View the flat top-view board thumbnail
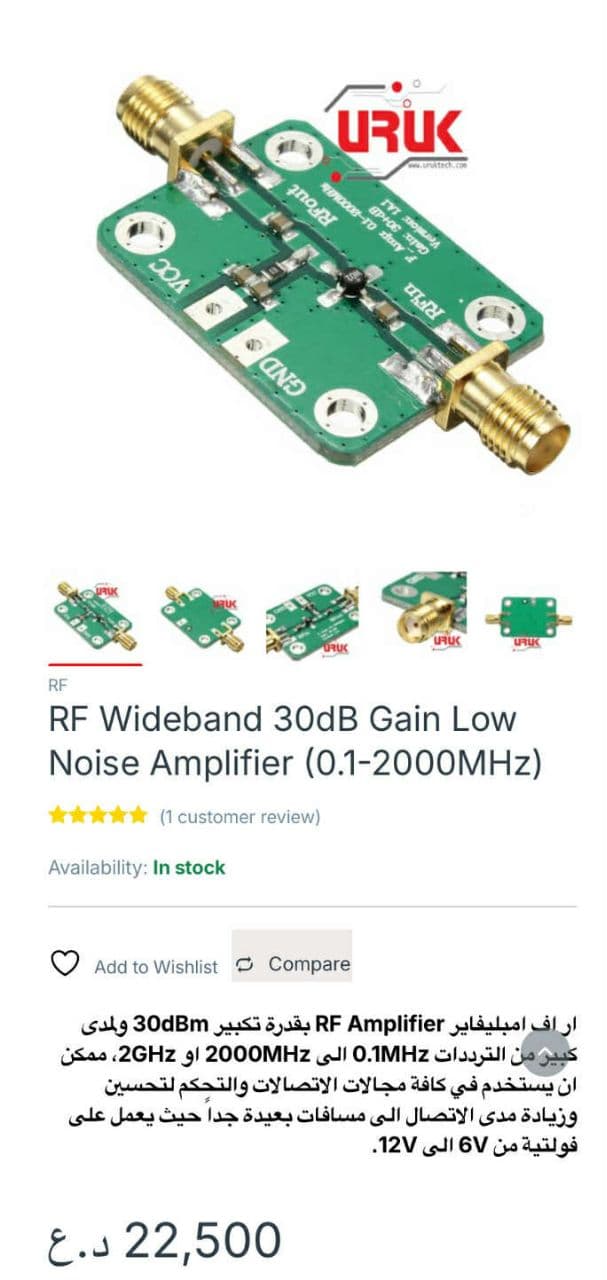Viewport: 607px width, 1280px height. pyautogui.click(x=528, y=618)
